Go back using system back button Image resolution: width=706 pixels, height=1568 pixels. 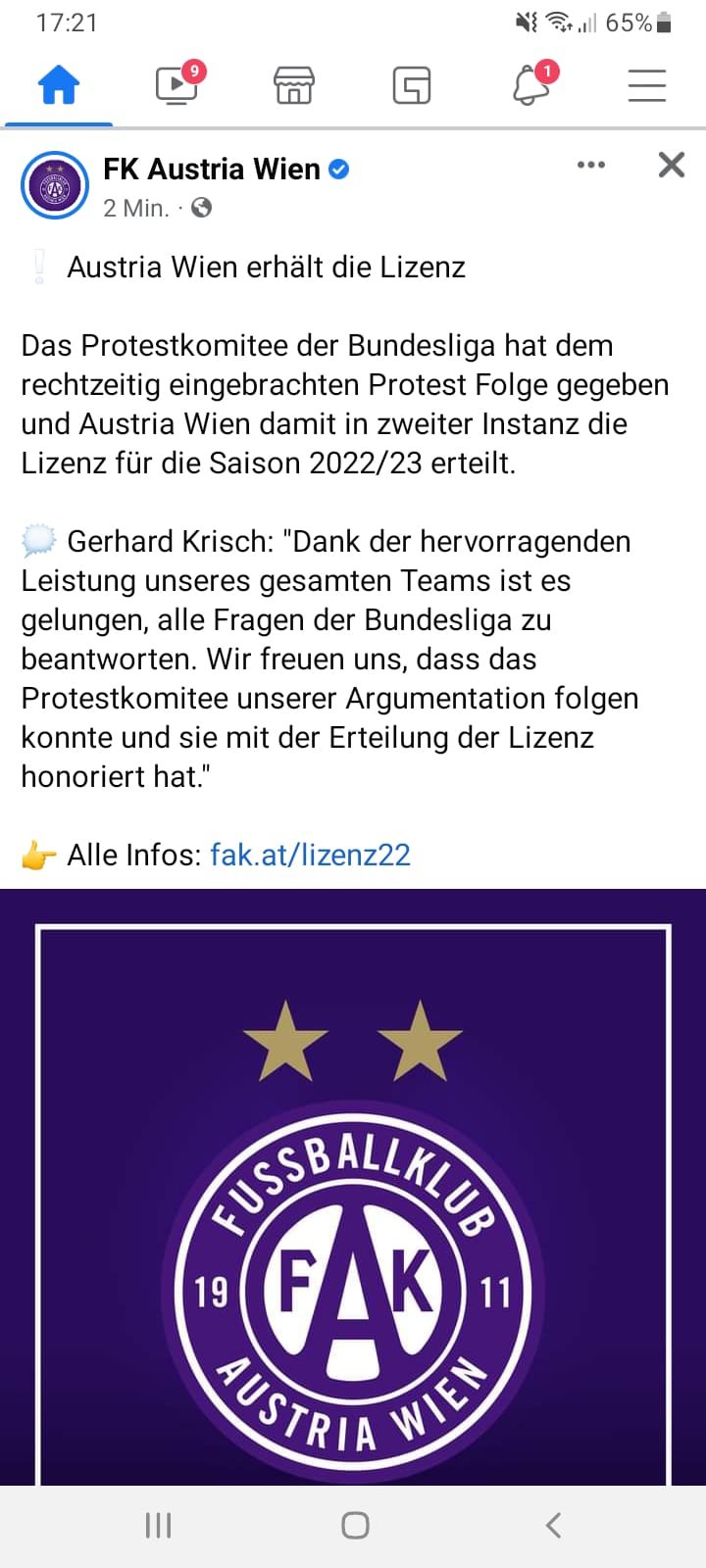point(553,1525)
